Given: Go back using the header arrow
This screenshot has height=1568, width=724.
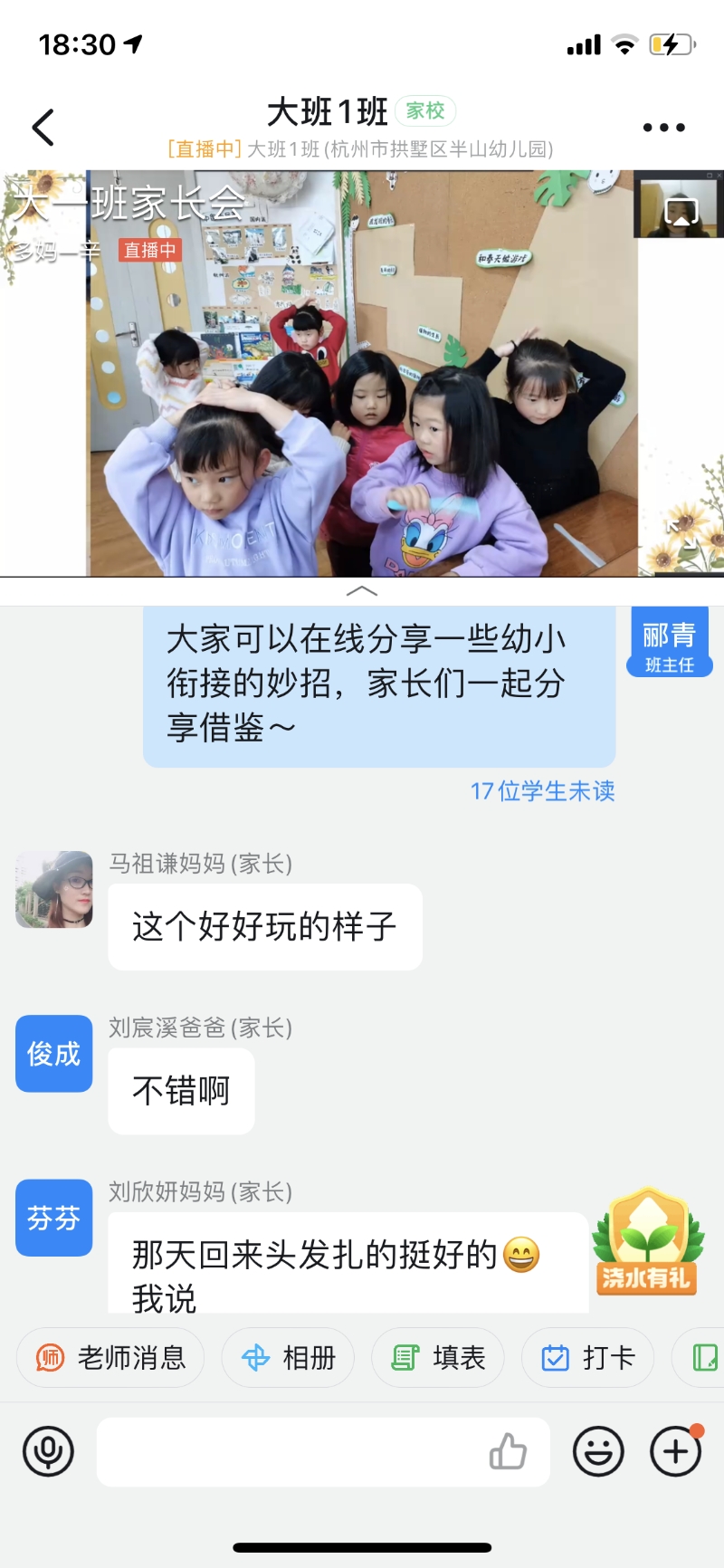Looking at the screenshot, I should pos(43,128).
